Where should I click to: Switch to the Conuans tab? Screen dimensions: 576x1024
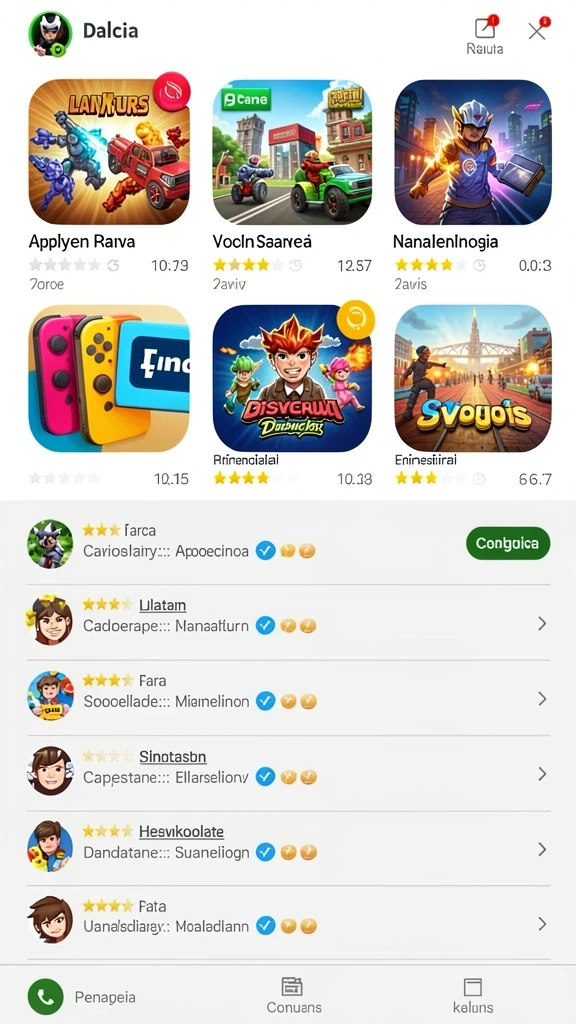[x=294, y=996]
